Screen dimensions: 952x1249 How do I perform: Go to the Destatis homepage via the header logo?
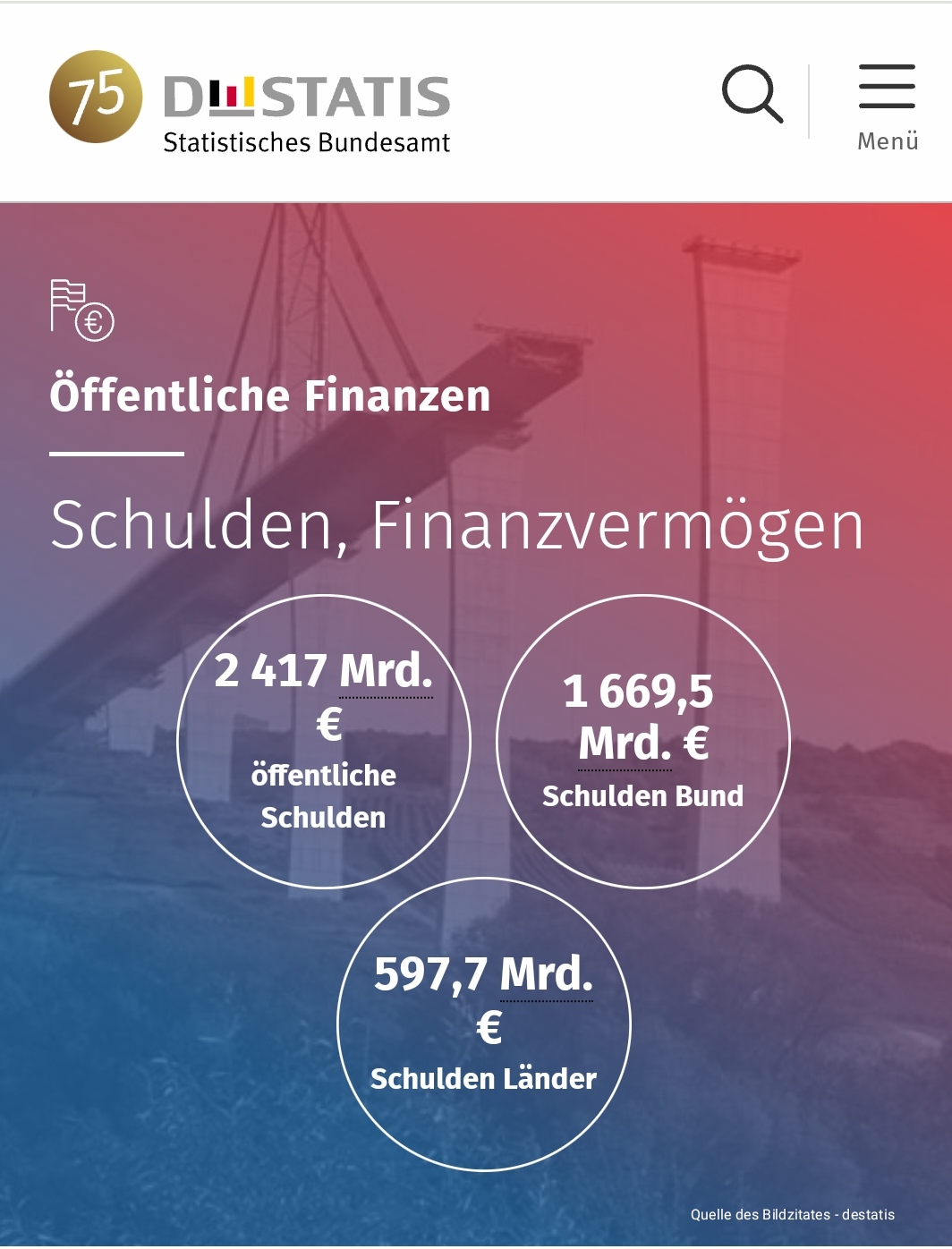tap(251, 100)
